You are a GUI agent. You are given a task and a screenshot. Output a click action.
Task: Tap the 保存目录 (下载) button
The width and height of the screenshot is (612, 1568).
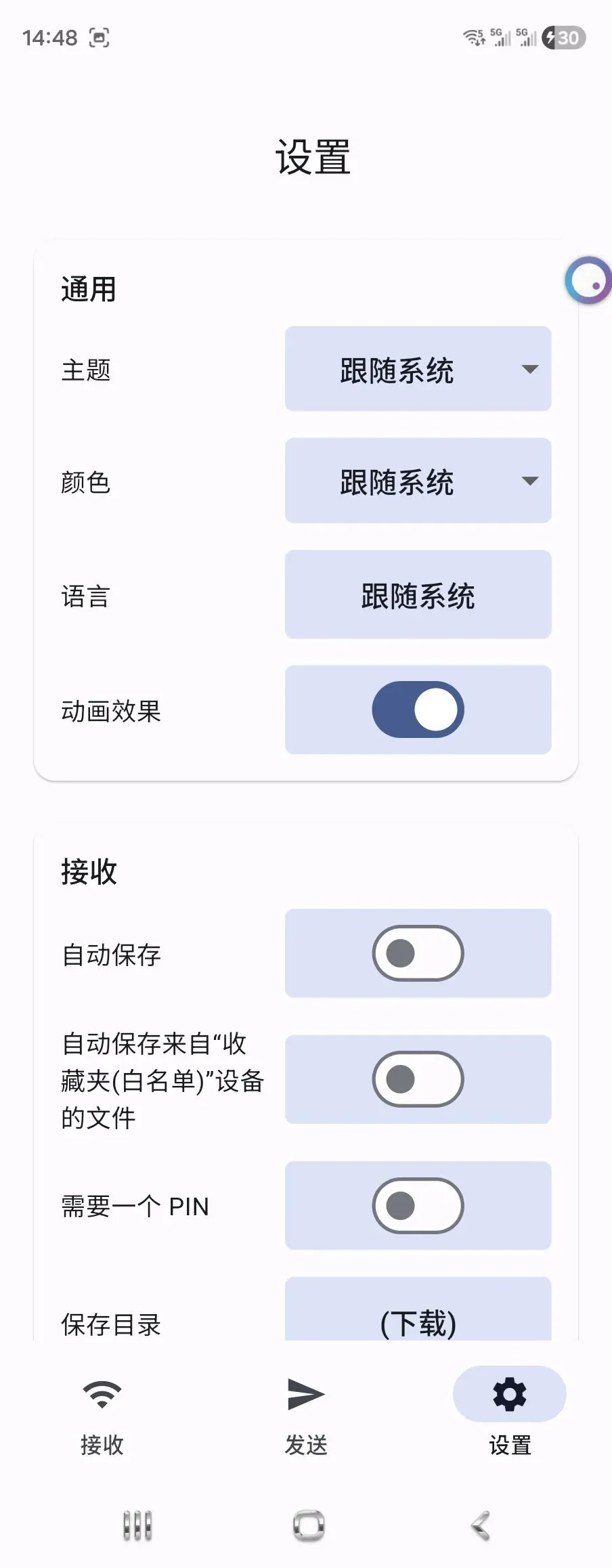pos(418,1310)
